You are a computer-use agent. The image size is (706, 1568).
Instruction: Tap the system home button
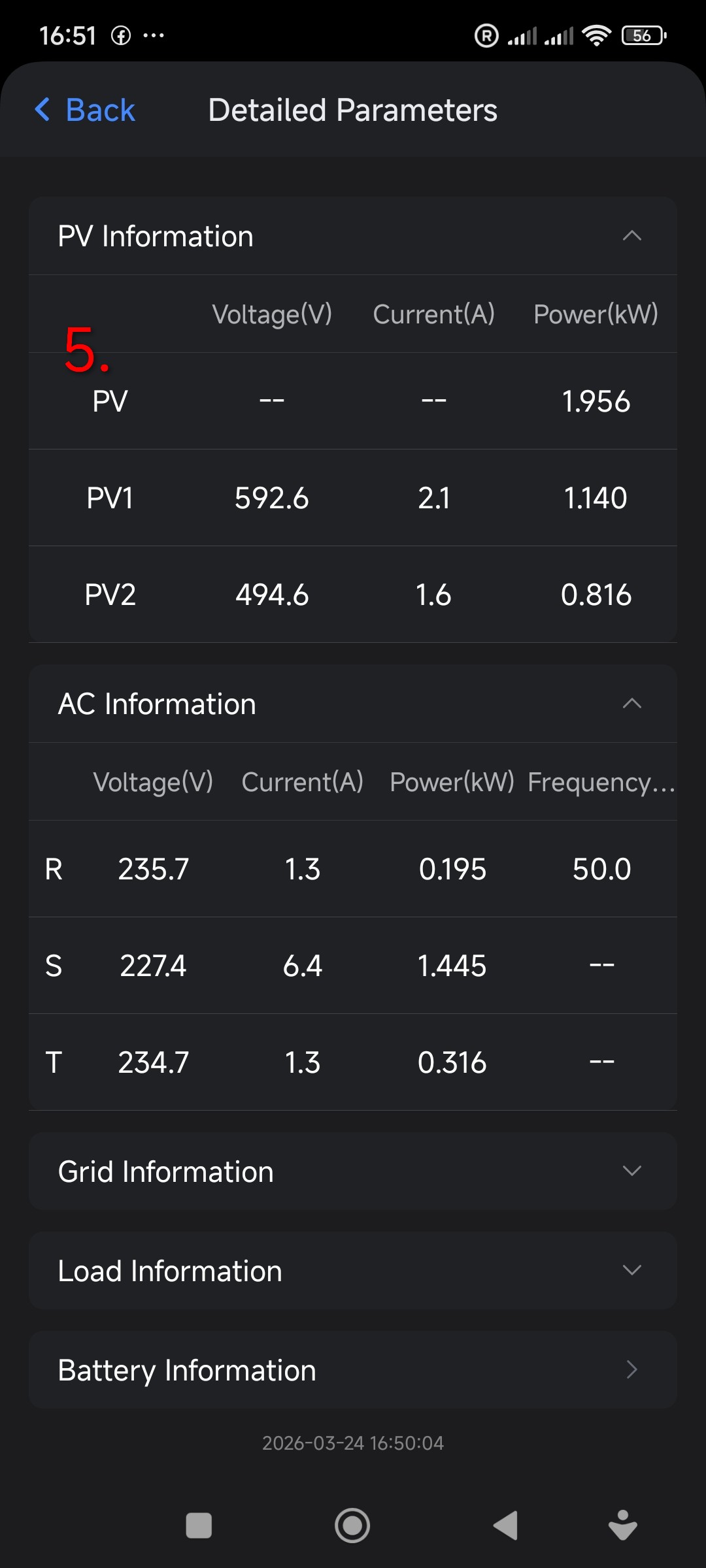click(352, 1526)
